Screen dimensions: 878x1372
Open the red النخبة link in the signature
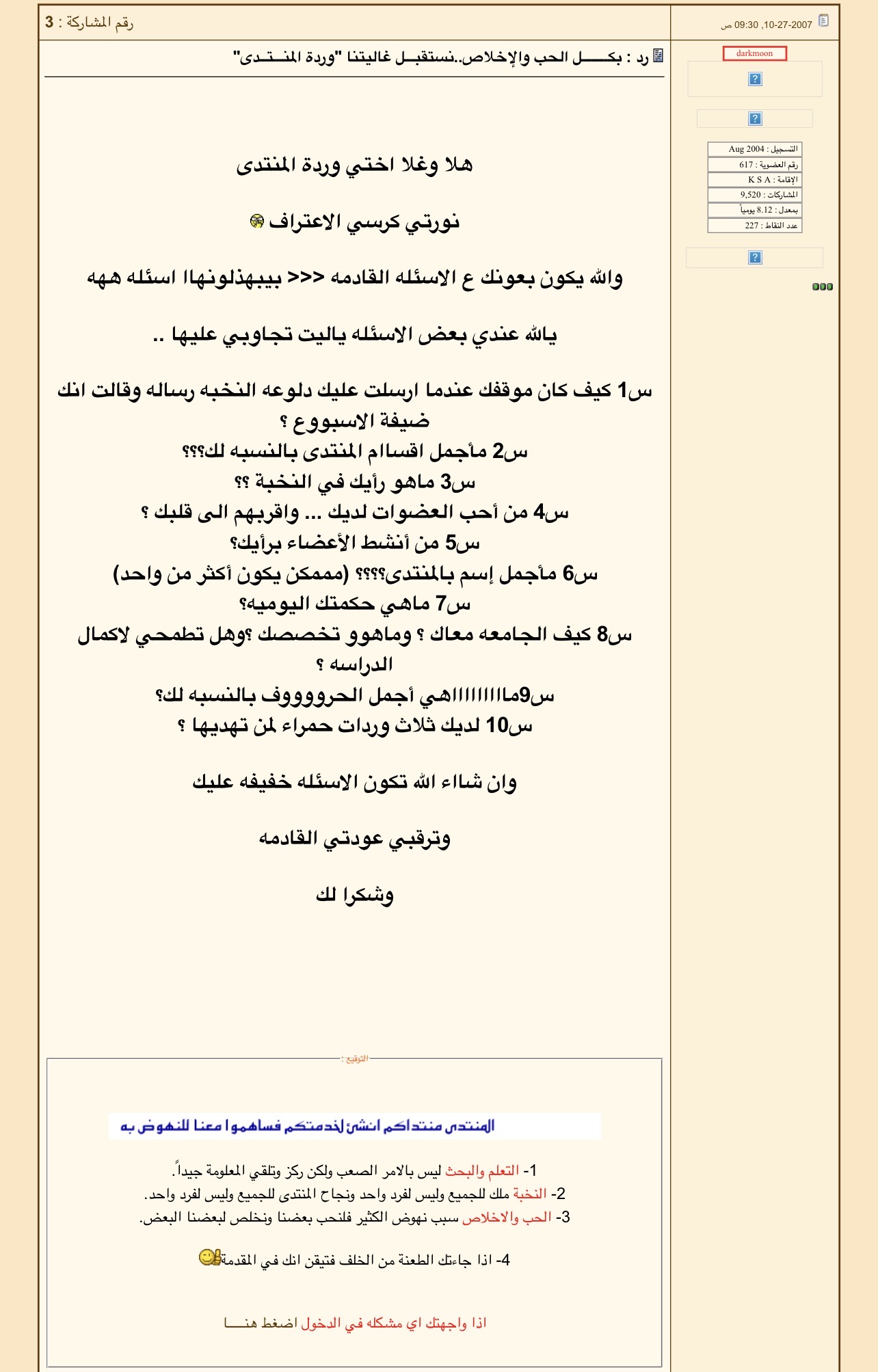click(x=530, y=1194)
